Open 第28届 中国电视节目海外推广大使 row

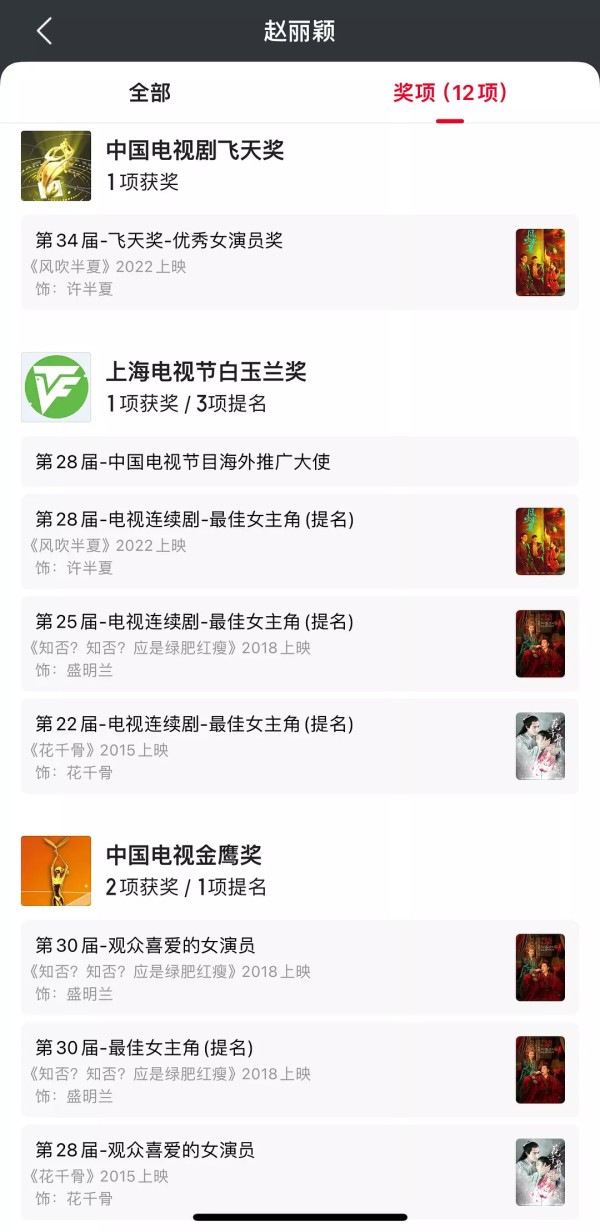point(299,462)
